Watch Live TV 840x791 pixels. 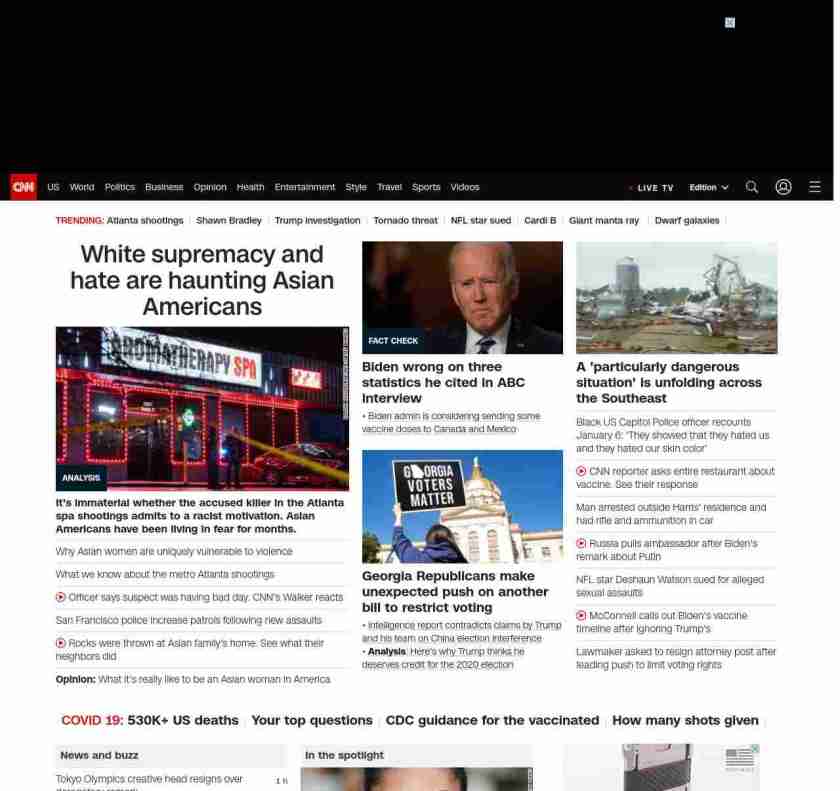point(654,188)
